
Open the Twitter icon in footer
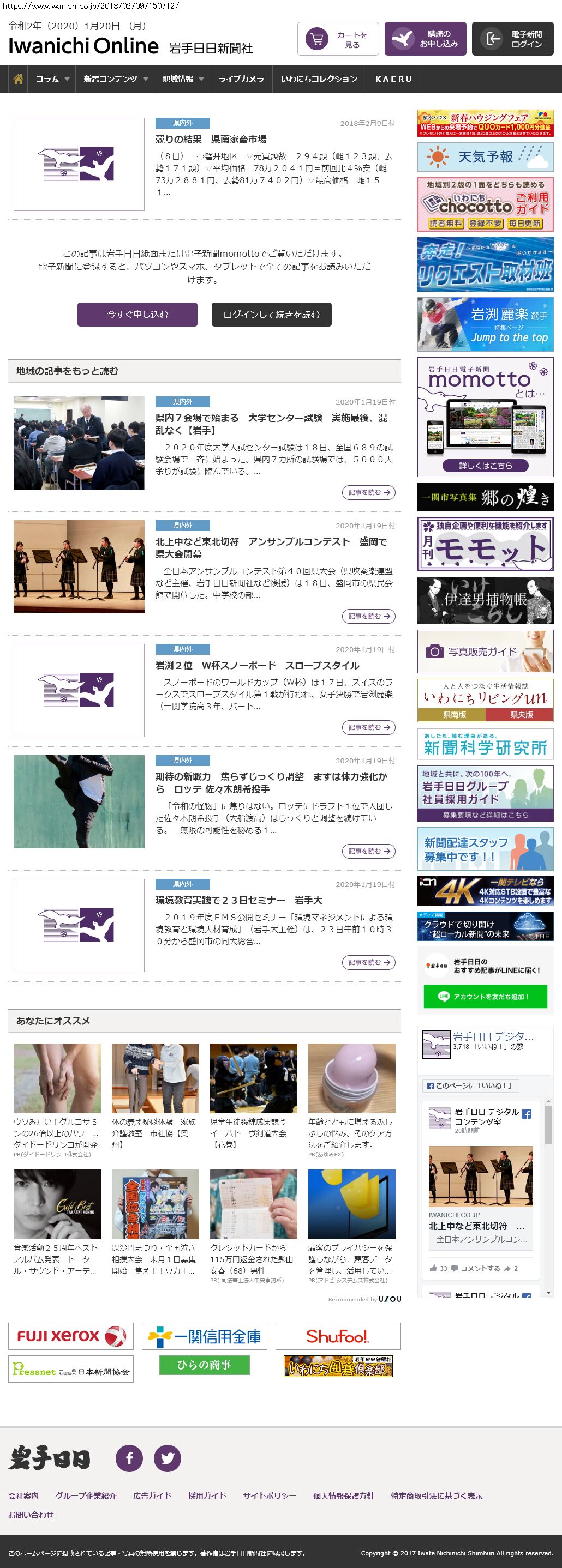point(168,1458)
